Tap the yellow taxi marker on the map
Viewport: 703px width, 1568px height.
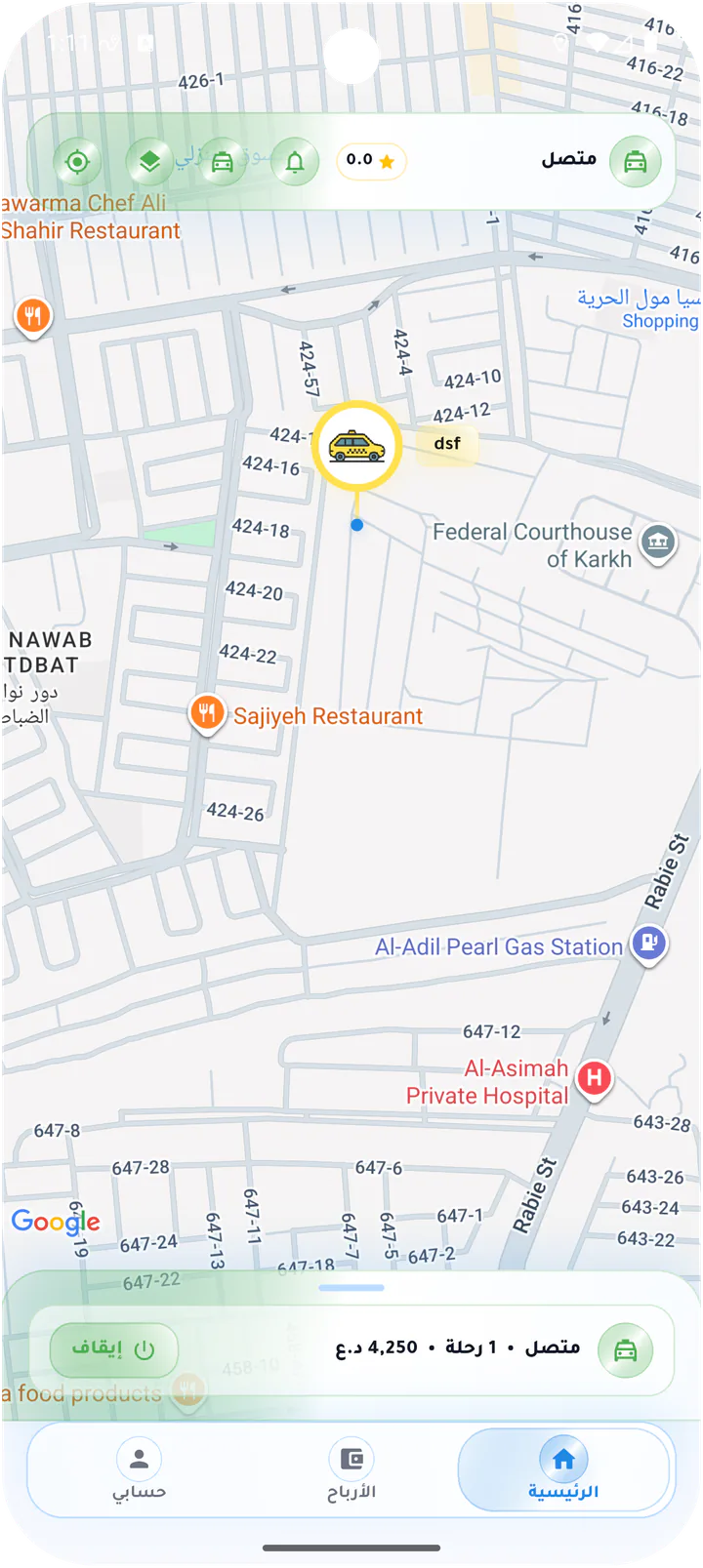click(x=357, y=446)
